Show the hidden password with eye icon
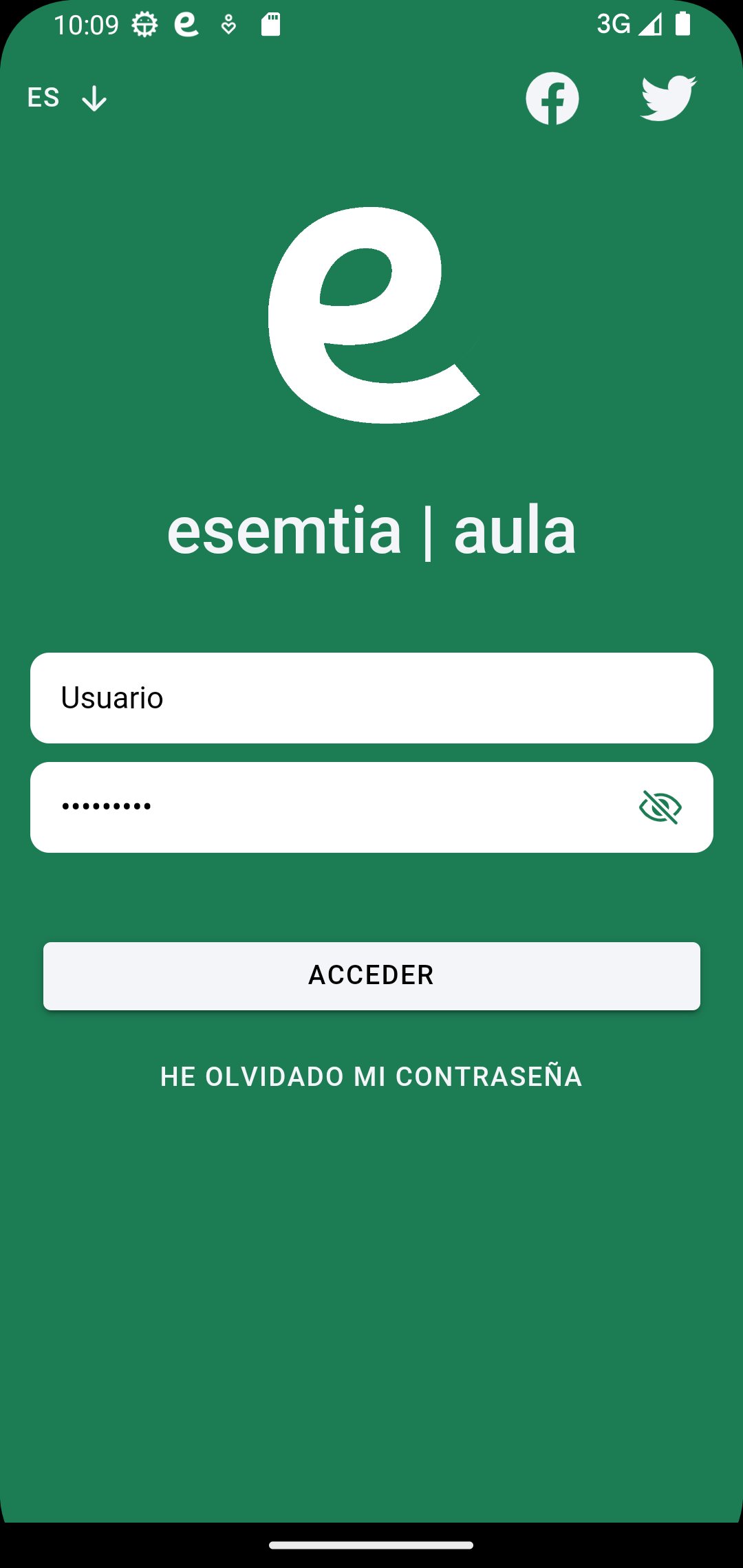 point(660,807)
